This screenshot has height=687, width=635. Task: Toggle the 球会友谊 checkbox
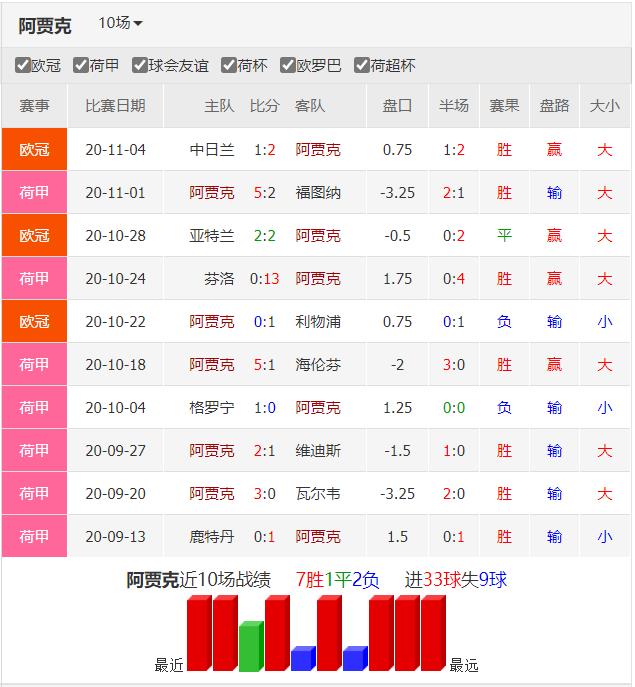(140, 65)
